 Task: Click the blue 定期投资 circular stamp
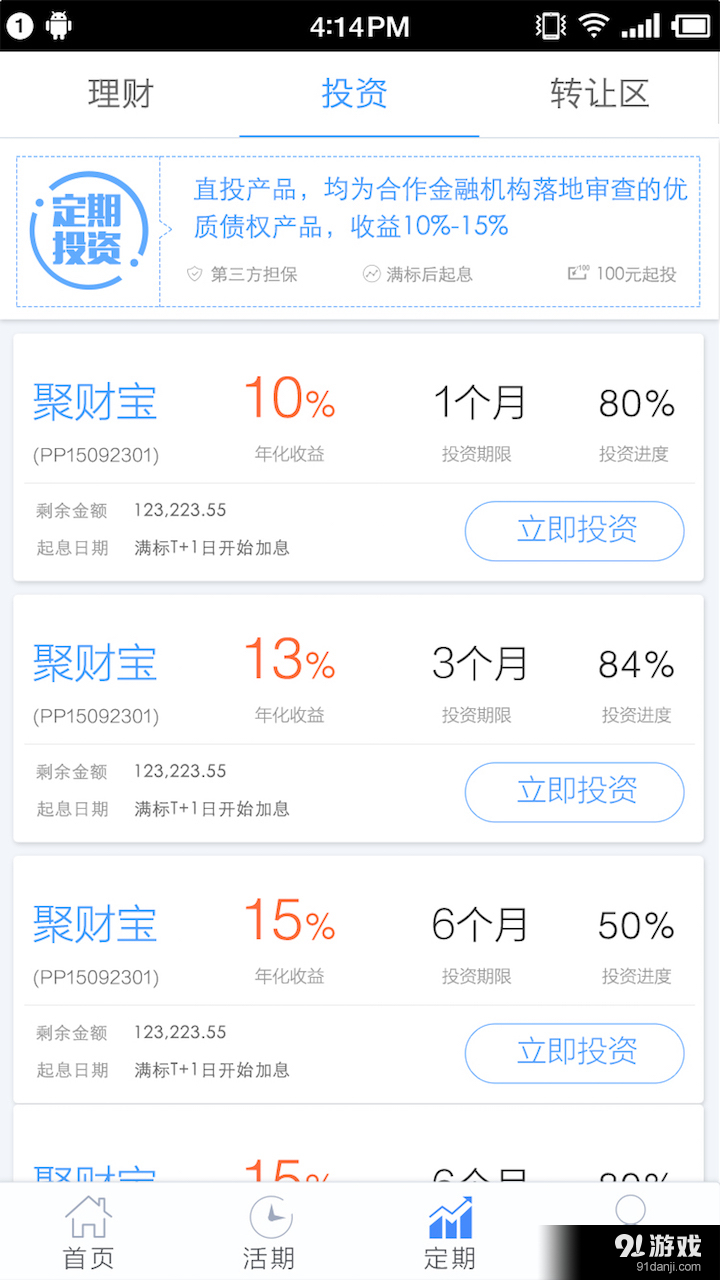click(x=88, y=230)
